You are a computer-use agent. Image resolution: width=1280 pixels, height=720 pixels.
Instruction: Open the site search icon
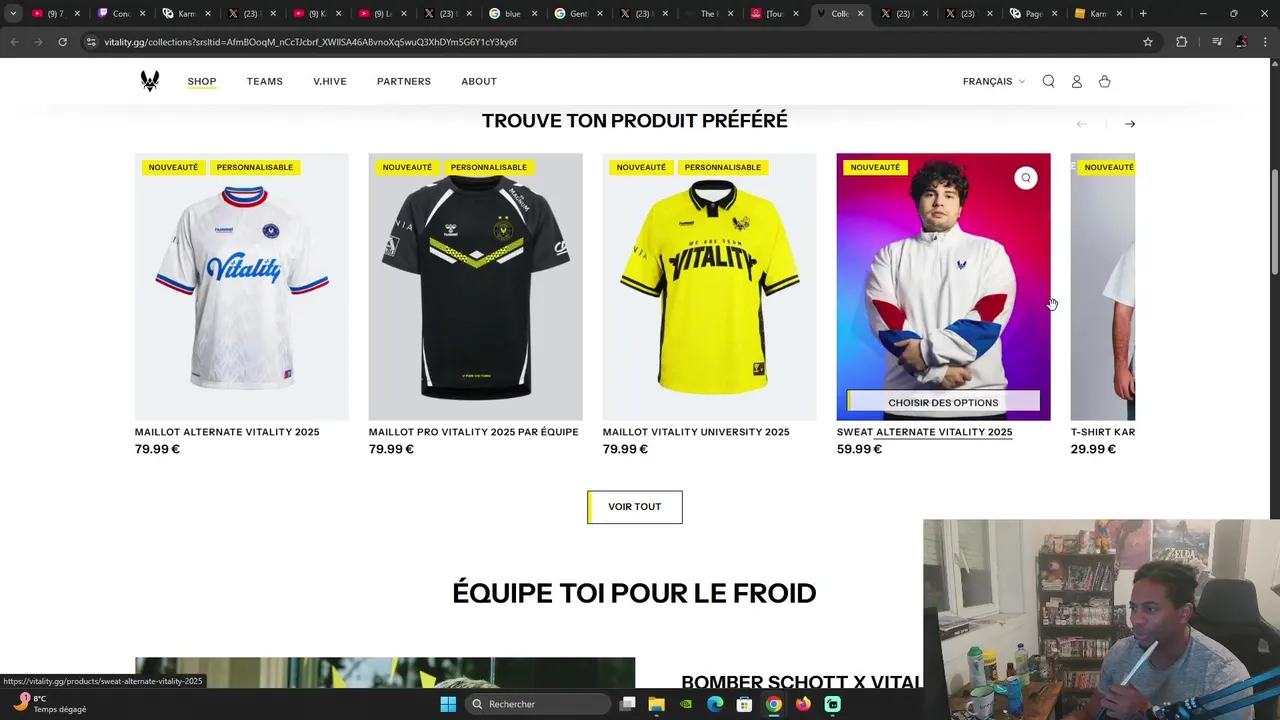coord(1048,81)
